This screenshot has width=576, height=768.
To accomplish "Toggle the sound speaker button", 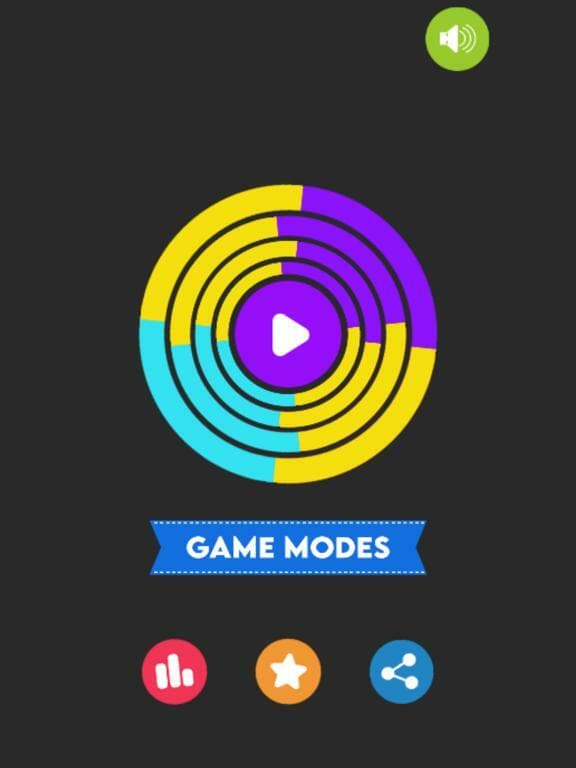I will [457, 39].
